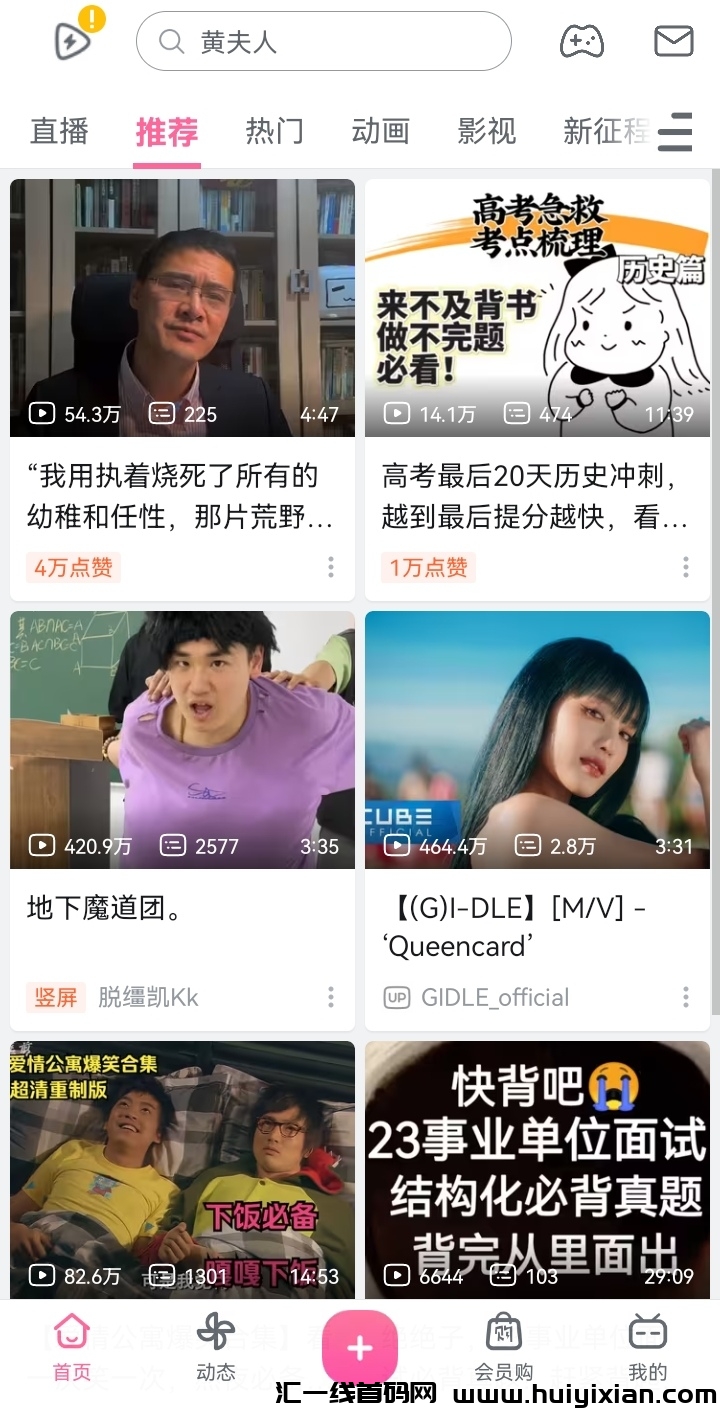Screen dimensions: 720x1411
Task: Open the game center controller icon
Action: pos(581,42)
